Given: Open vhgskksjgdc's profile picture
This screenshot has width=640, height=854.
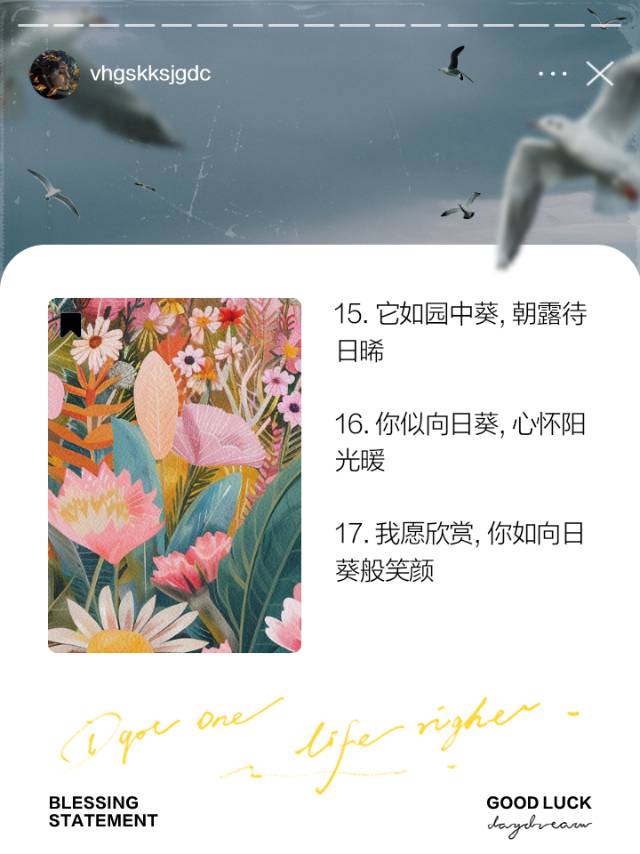Looking at the screenshot, I should (54, 74).
